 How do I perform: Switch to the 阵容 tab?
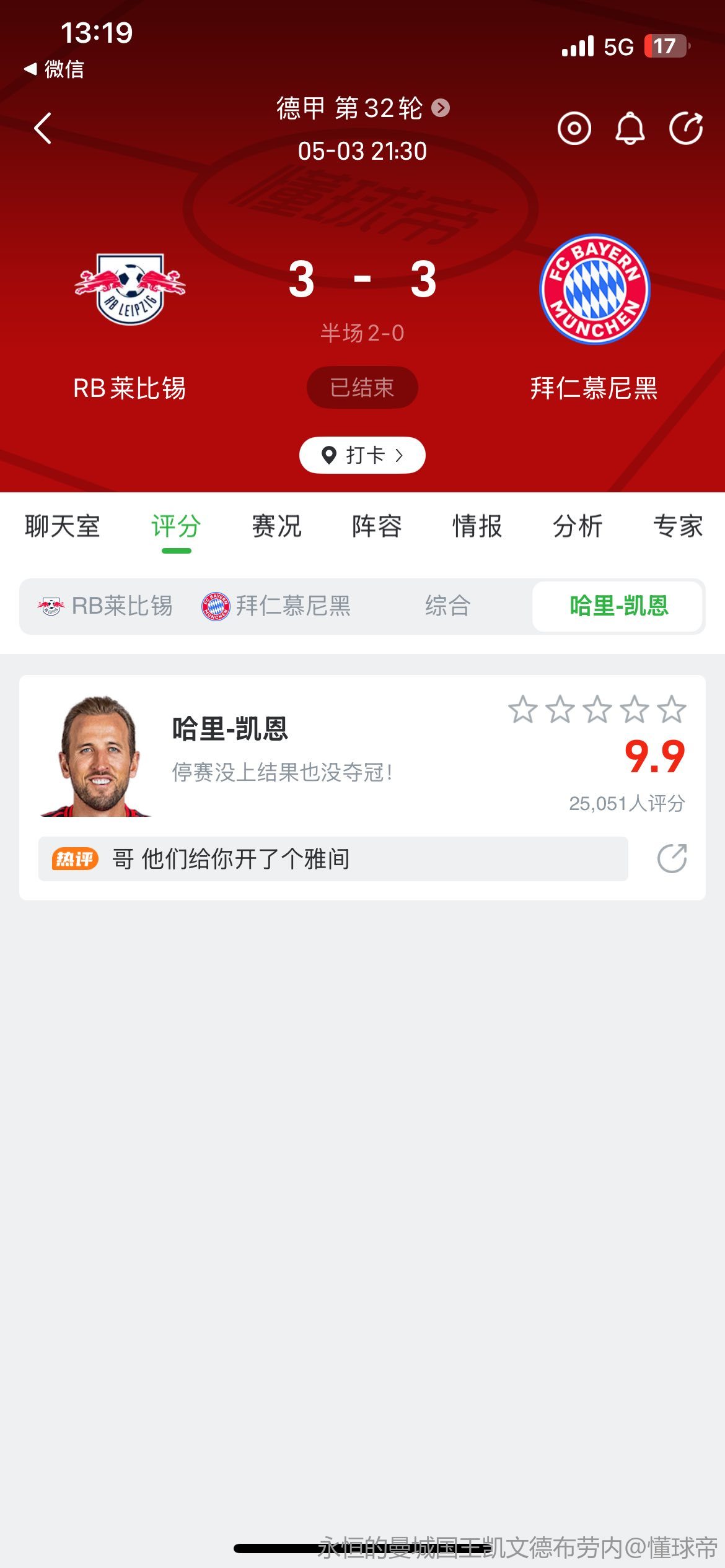pos(377,526)
